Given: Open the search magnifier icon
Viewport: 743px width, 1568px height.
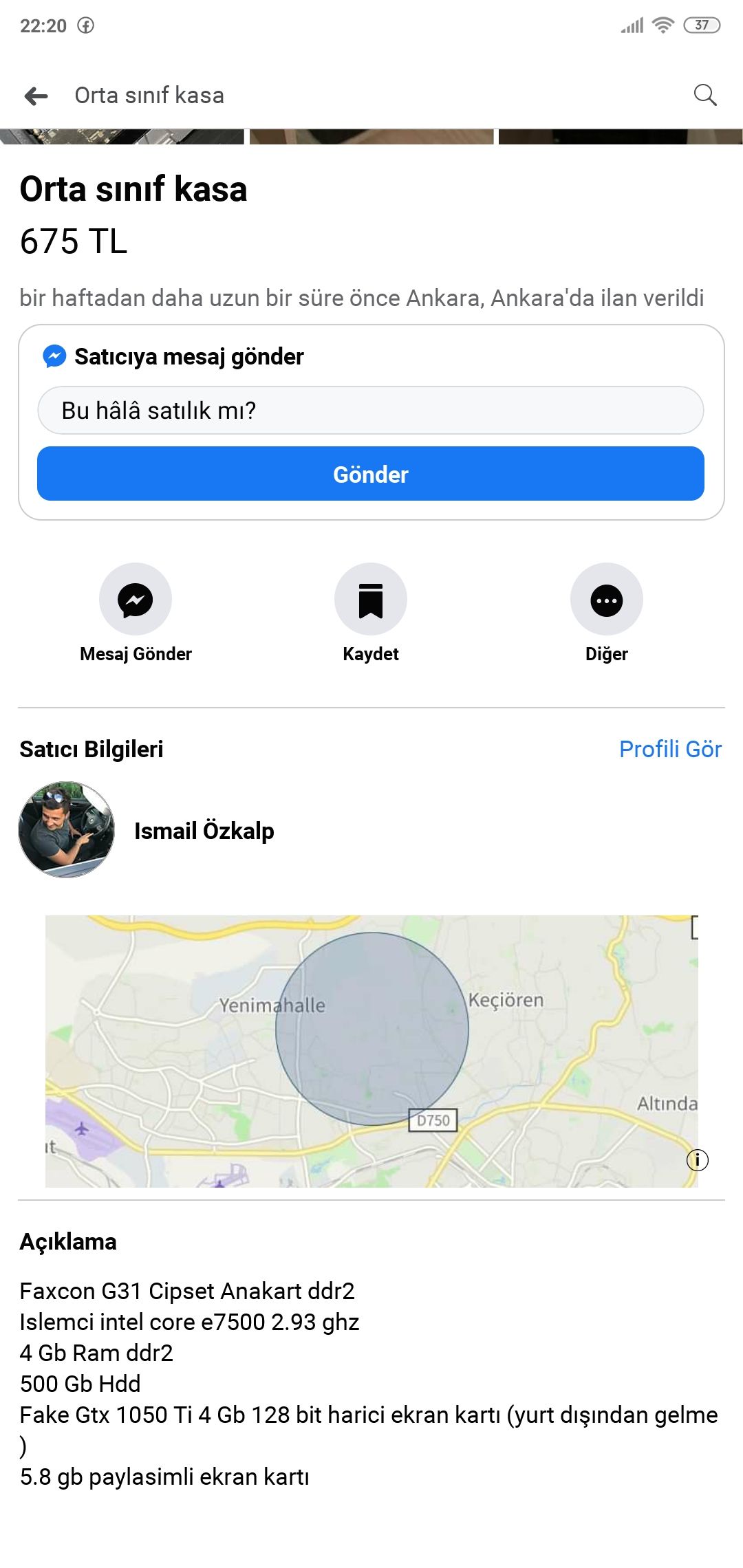Looking at the screenshot, I should pyautogui.click(x=705, y=95).
